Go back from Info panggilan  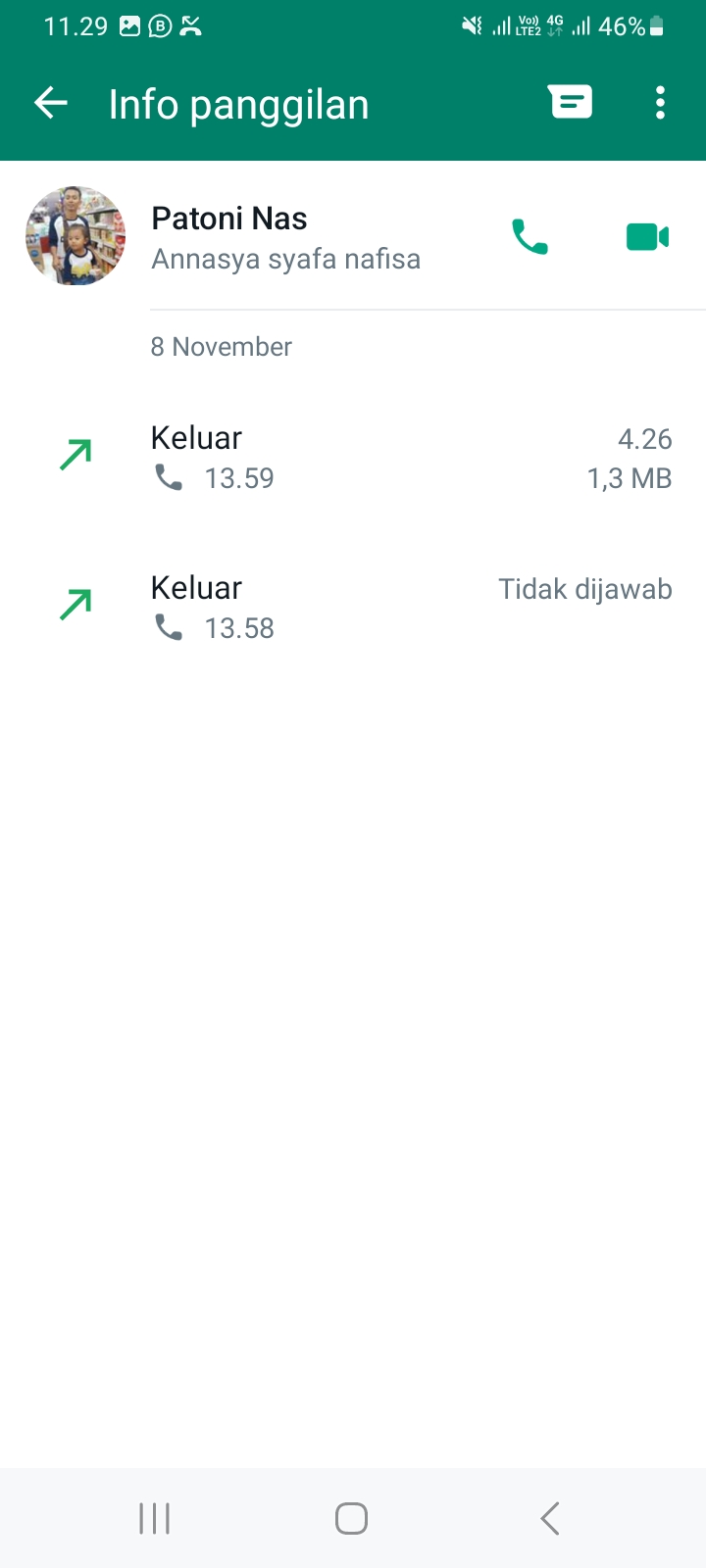(x=51, y=103)
